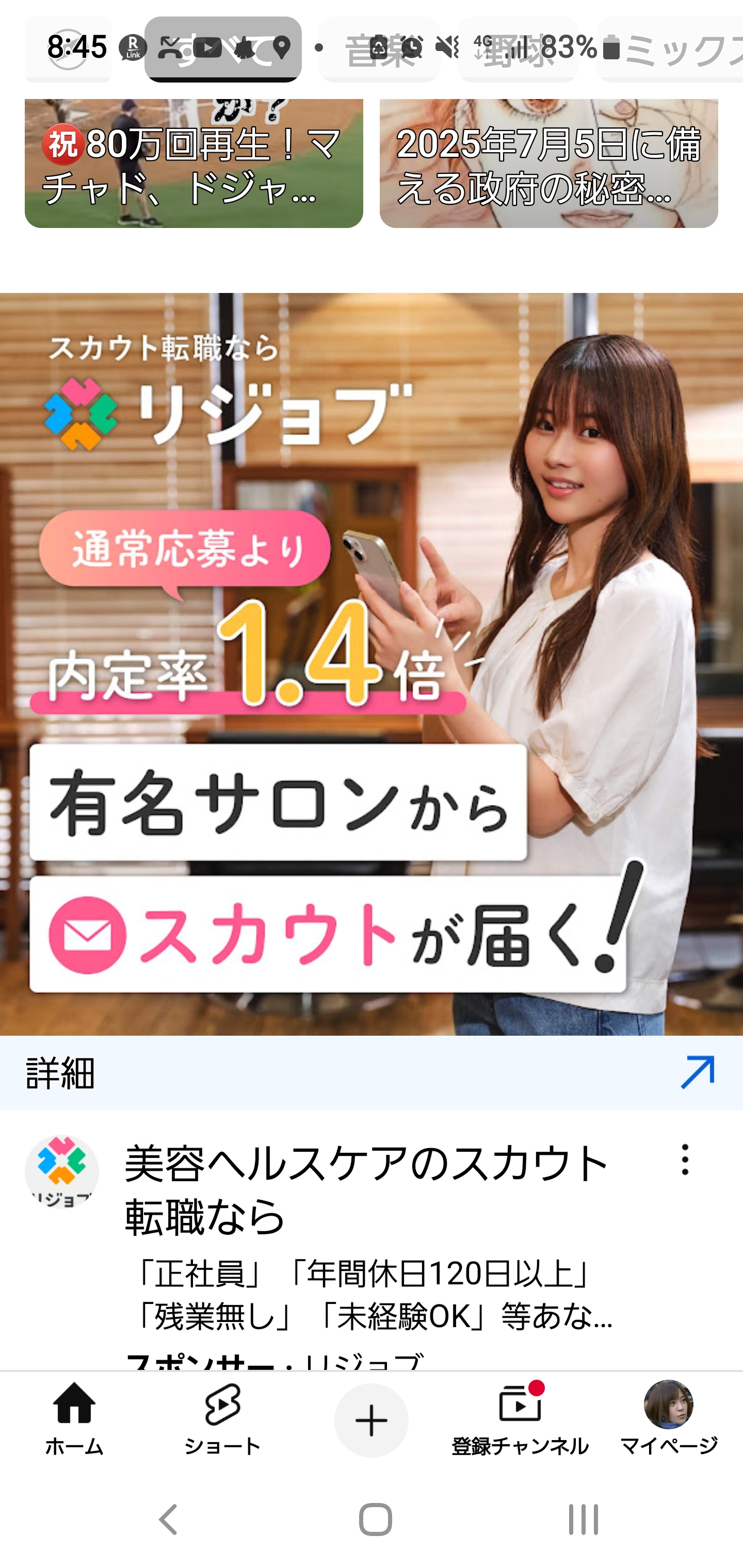Viewport: 743px width, 1568px height.
Task: Open the 80万回再生 video tile
Action: tap(193, 163)
